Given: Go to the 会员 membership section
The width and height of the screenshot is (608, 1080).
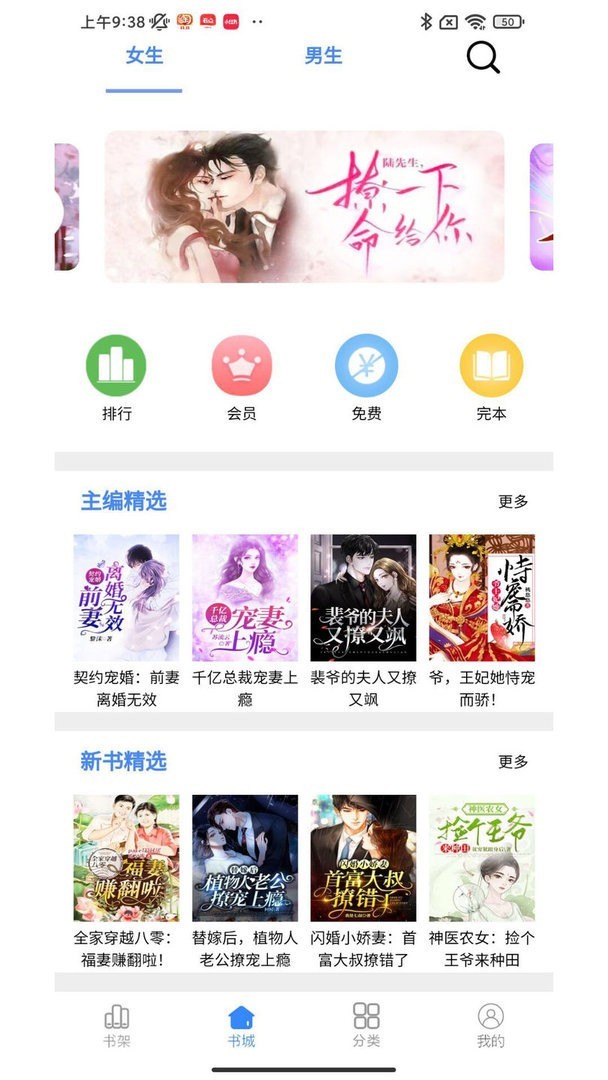Looking at the screenshot, I should (241, 377).
